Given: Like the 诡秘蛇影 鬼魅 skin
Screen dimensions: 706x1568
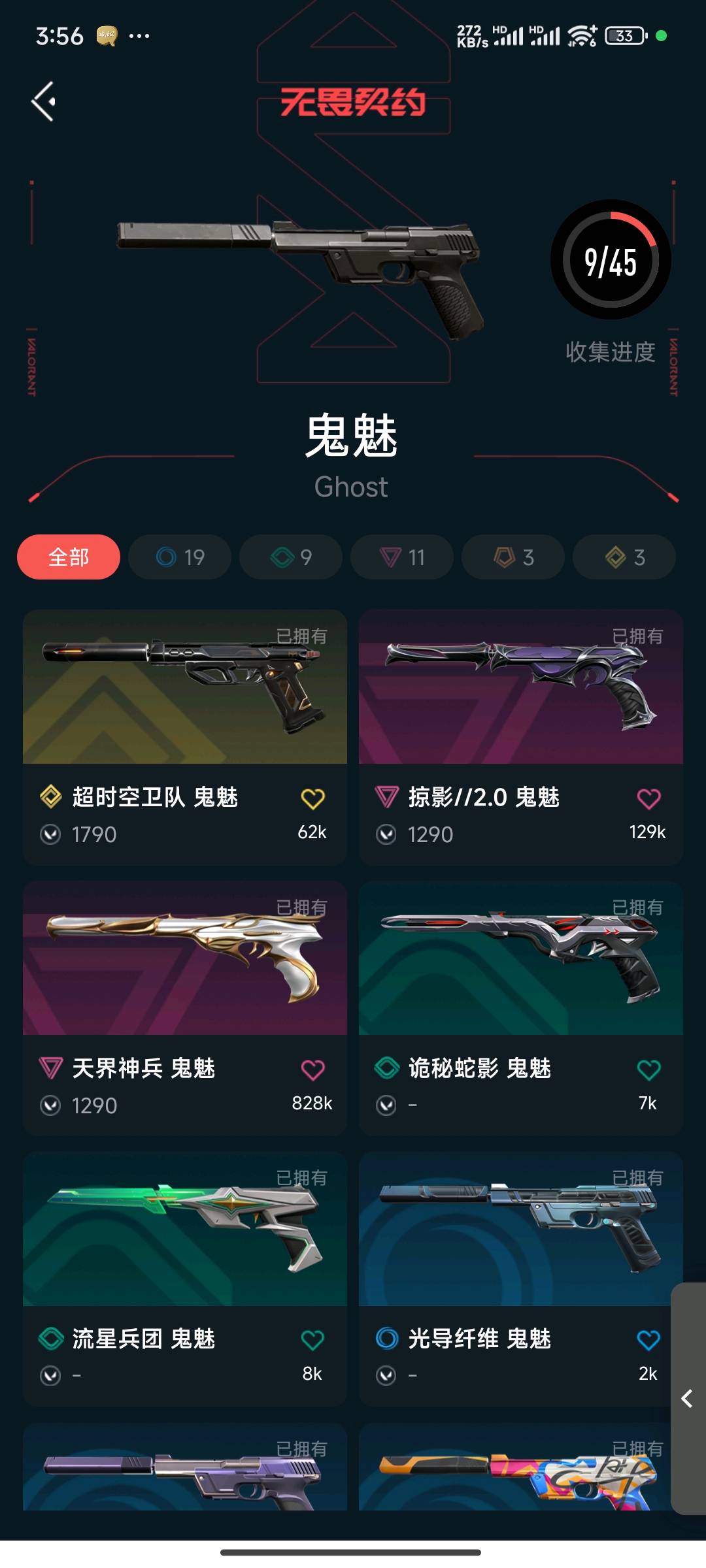Looking at the screenshot, I should [648, 1070].
